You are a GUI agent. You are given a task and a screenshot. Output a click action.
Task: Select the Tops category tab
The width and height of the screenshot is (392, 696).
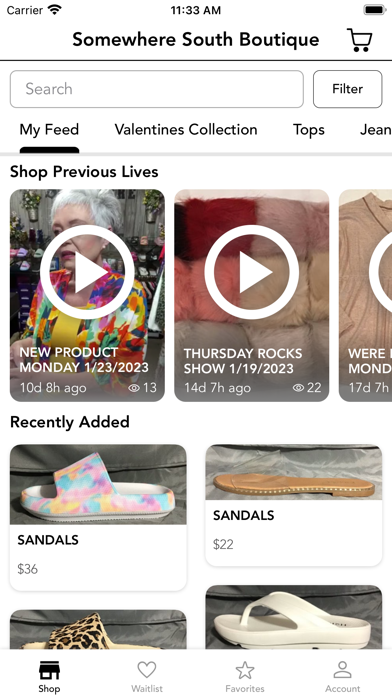click(x=309, y=130)
